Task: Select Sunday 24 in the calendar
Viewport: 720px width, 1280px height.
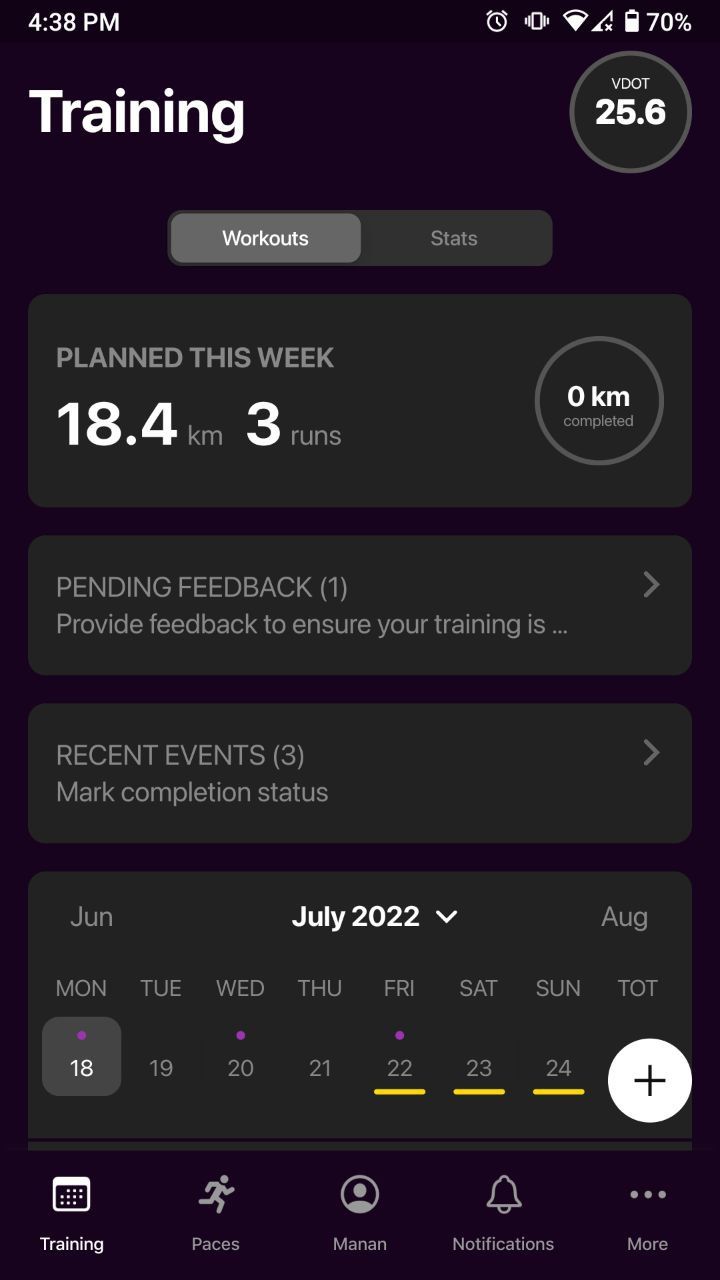Action: coord(558,1067)
